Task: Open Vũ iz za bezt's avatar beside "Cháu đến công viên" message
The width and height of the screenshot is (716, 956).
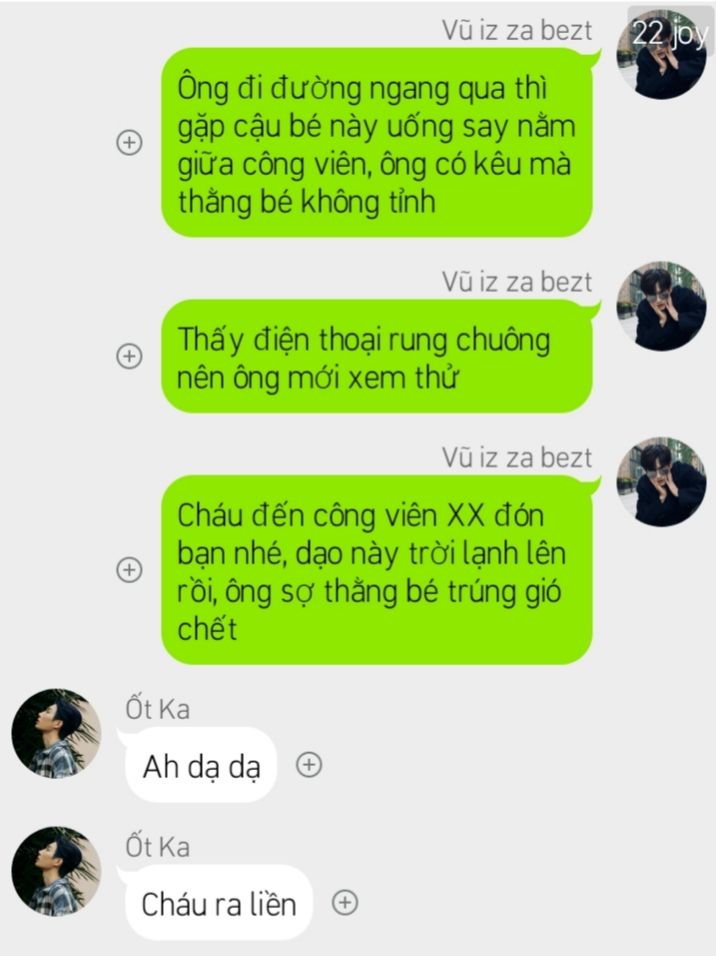Action: [661, 481]
